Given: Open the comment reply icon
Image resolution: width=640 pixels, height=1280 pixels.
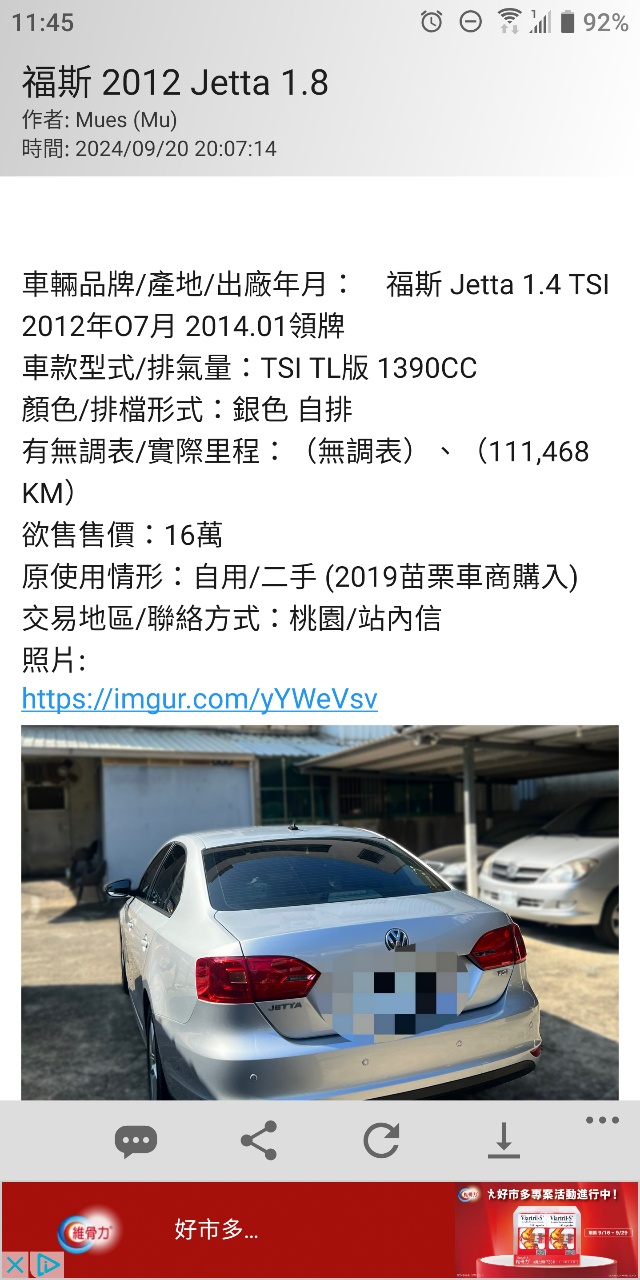Looking at the screenshot, I should (x=135, y=1141).
